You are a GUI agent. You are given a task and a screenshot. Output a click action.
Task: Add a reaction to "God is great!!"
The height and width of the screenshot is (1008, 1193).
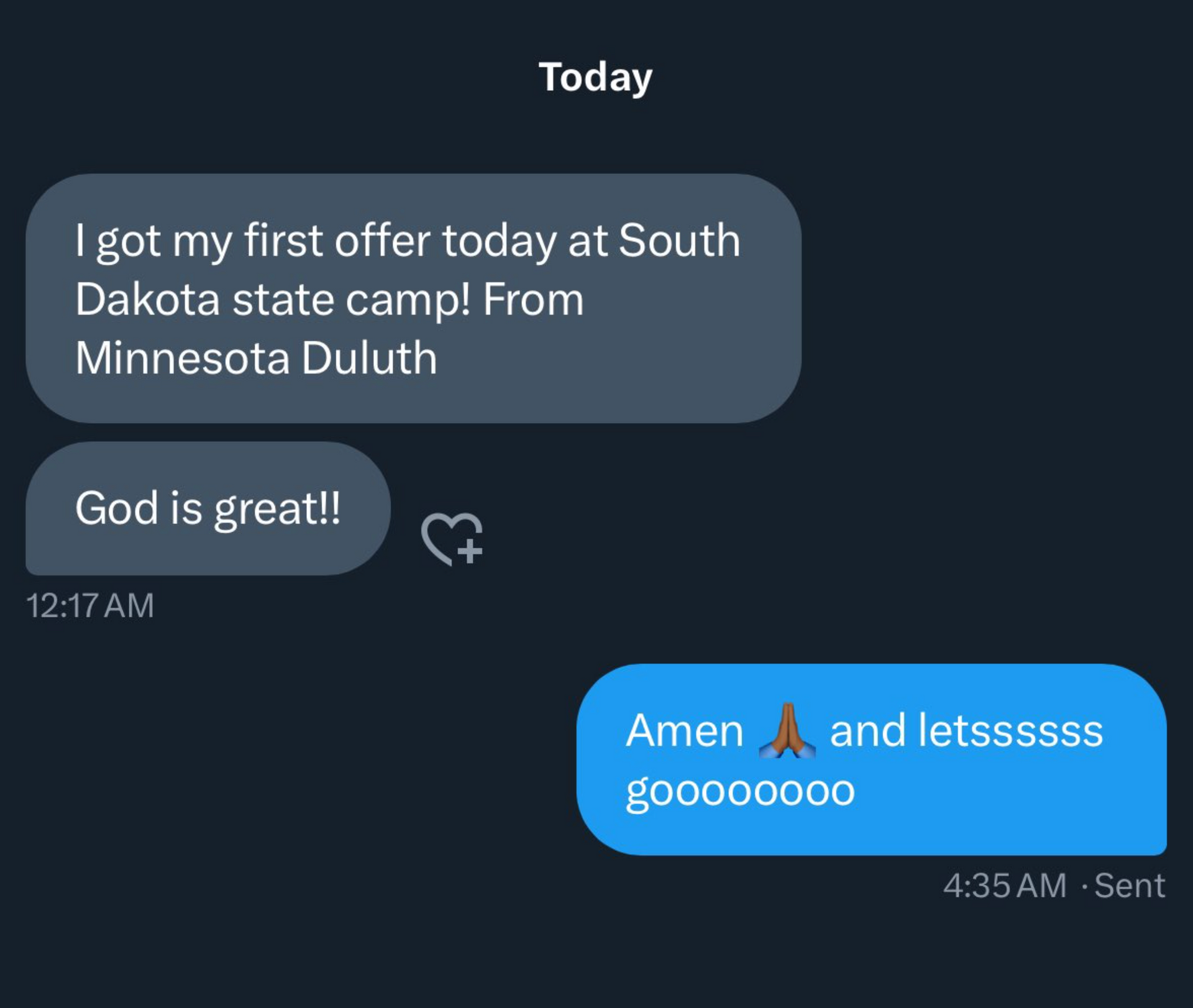click(x=452, y=538)
